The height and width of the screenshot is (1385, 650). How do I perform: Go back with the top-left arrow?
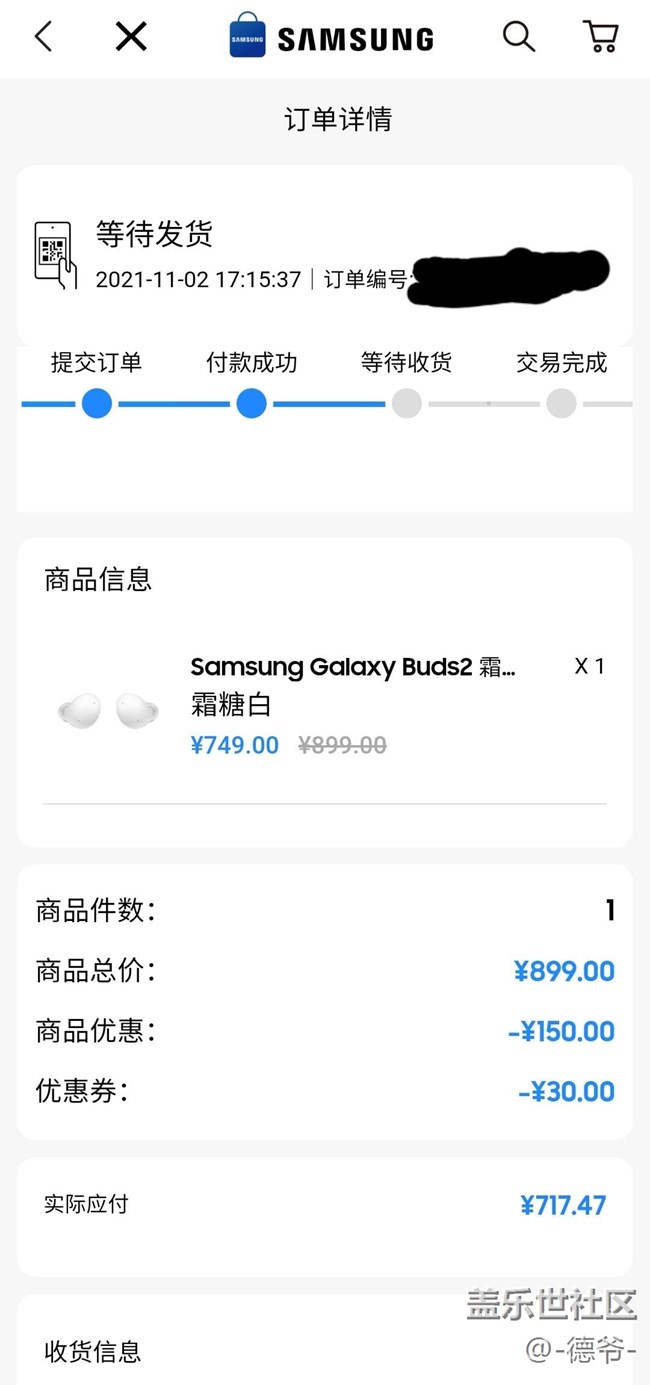(x=43, y=37)
